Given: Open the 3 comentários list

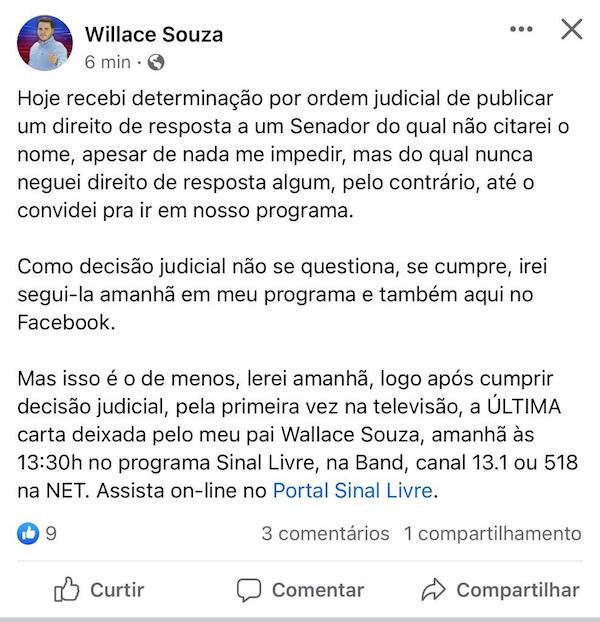Looking at the screenshot, I should pos(325,534).
